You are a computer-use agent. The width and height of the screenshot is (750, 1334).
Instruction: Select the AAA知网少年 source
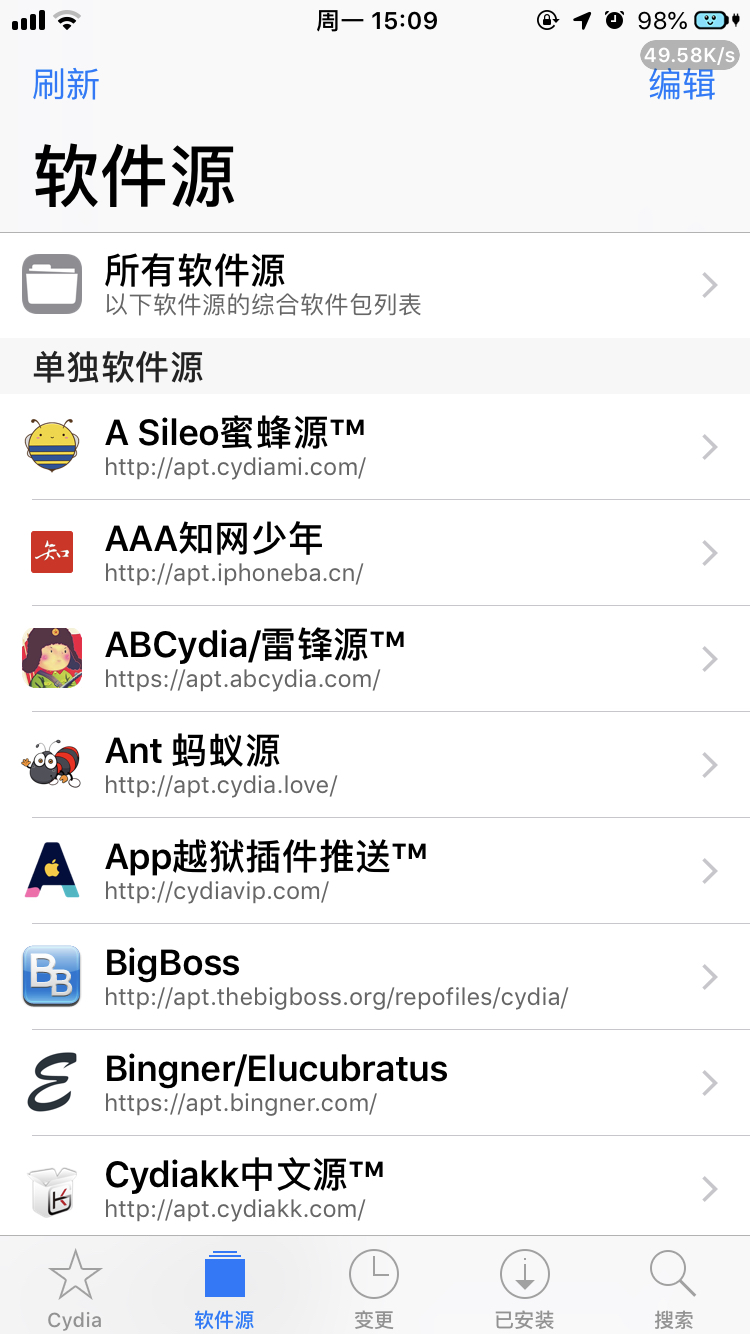pos(375,552)
